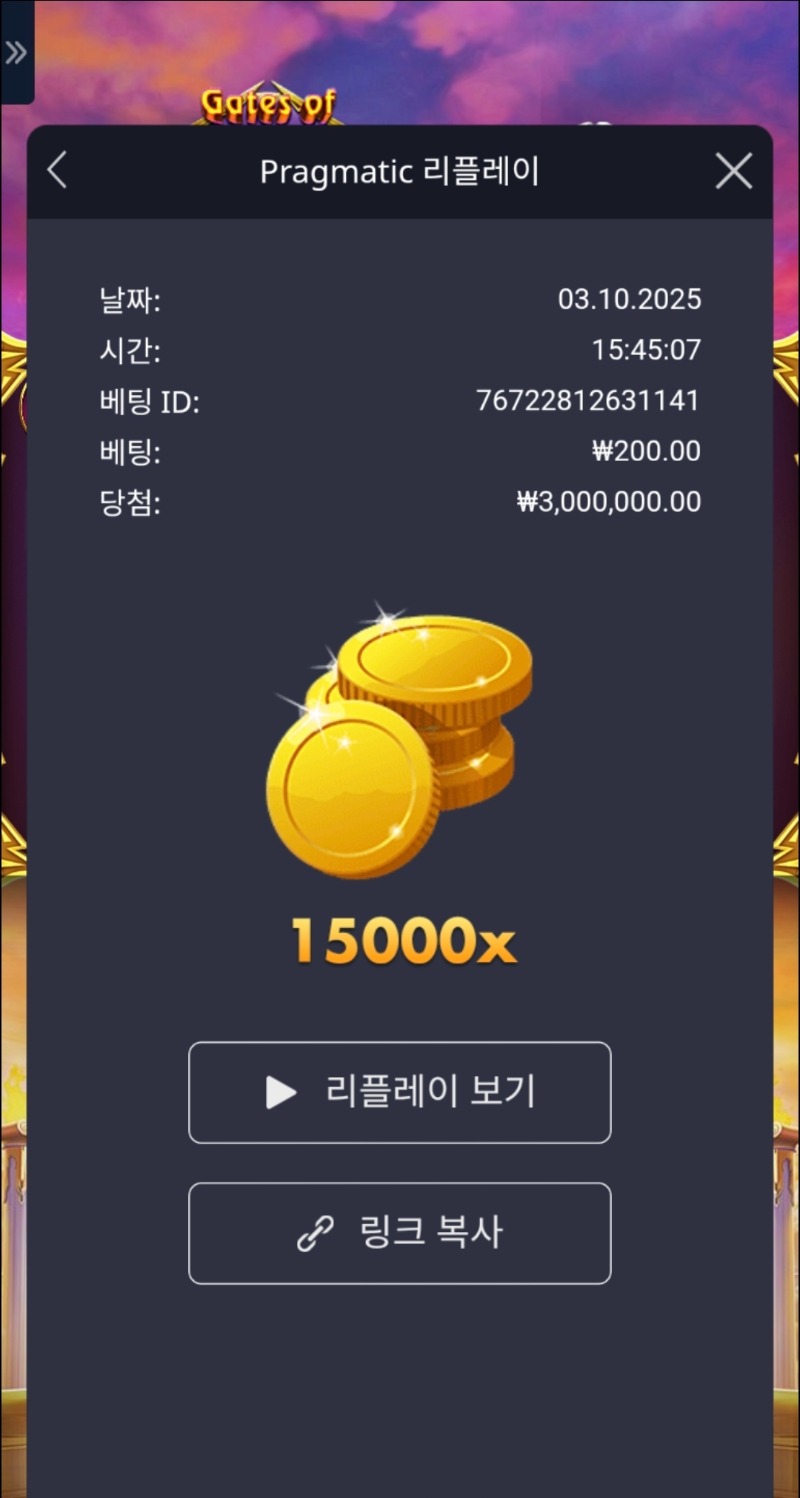Go back from Pragmatic replay dialog
The image size is (800, 1498).
pyautogui.click(x=57, y=172)
